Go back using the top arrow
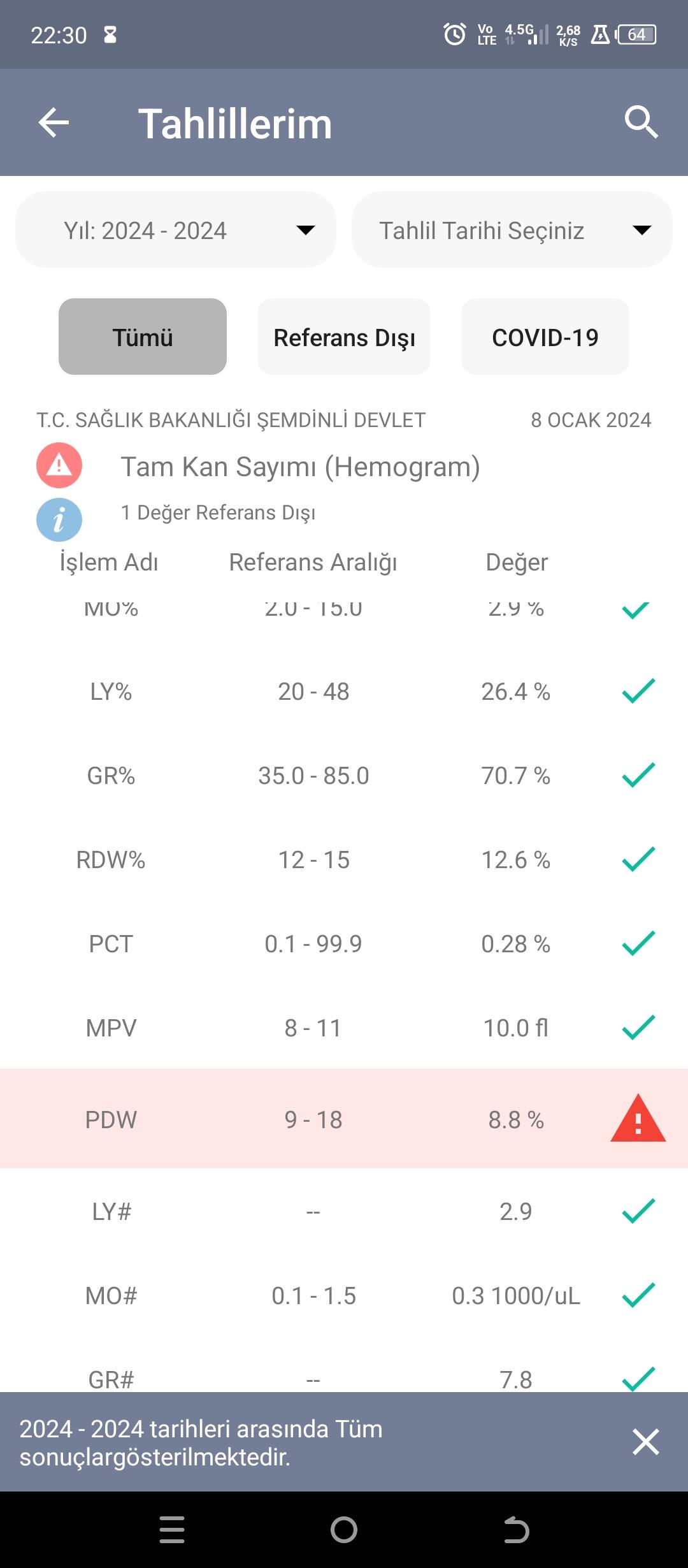 (x=54, y=122)
